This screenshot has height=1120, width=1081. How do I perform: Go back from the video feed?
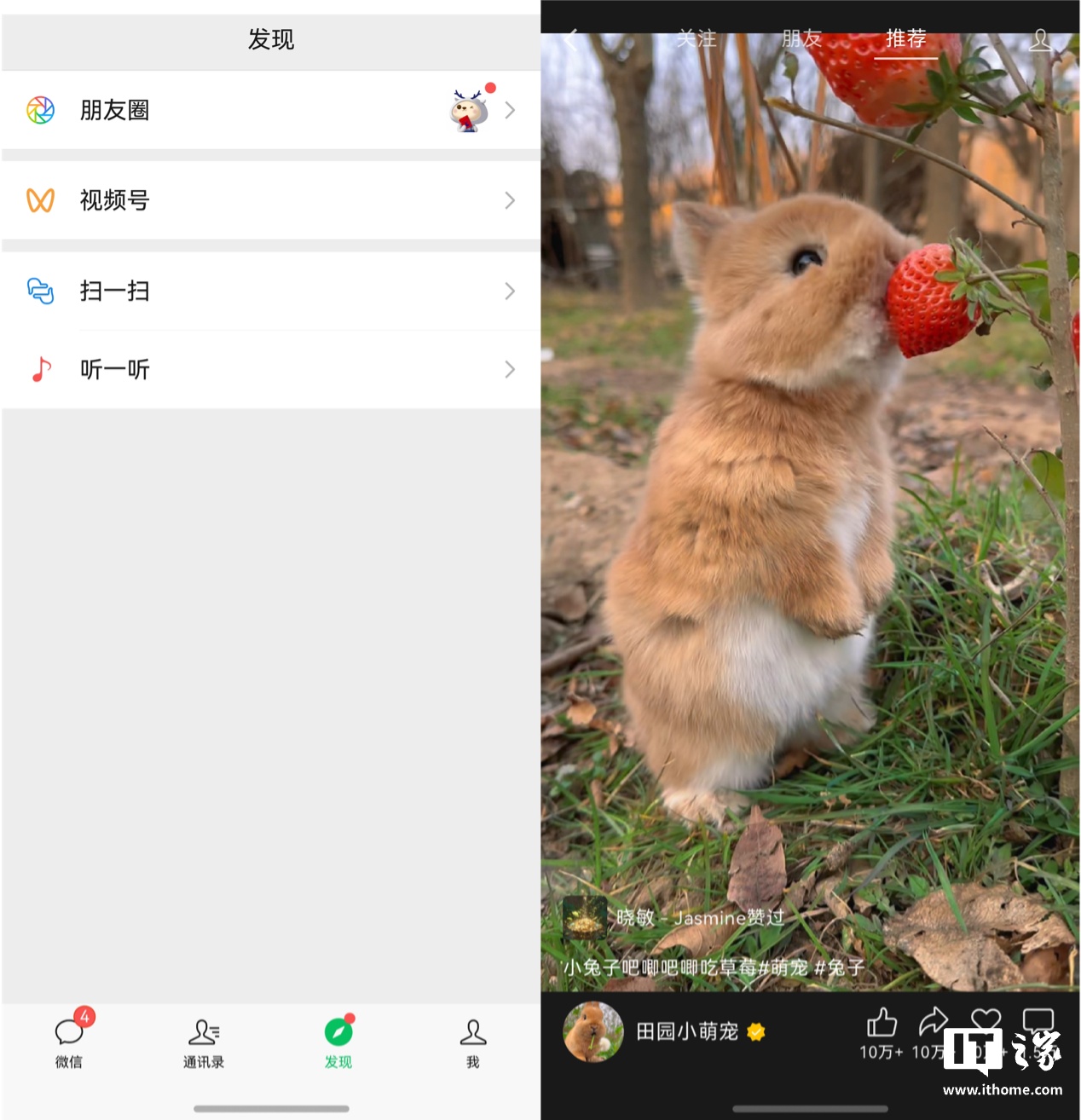click(570, 39)
